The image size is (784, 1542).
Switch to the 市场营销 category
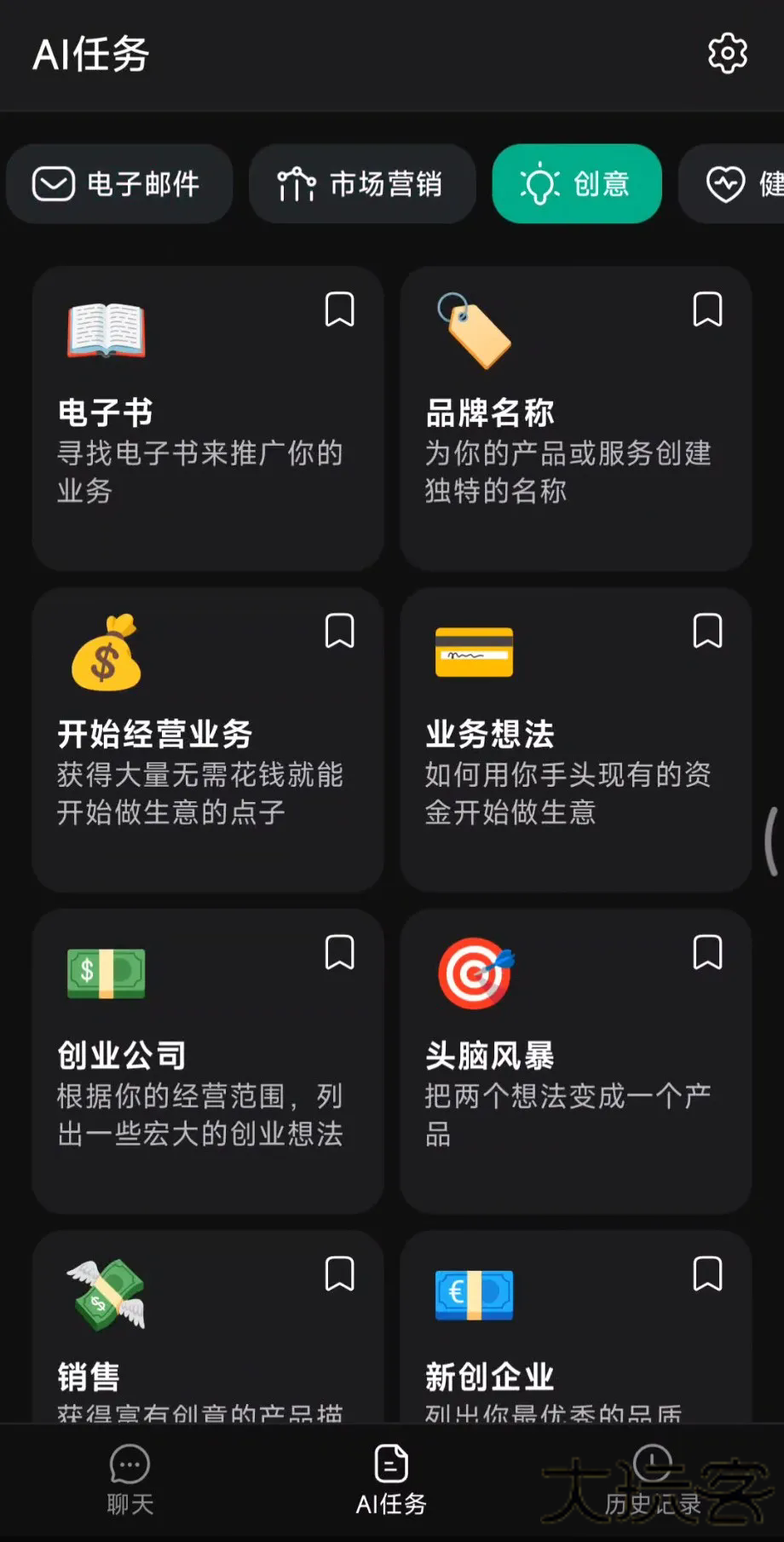point(361,184)
